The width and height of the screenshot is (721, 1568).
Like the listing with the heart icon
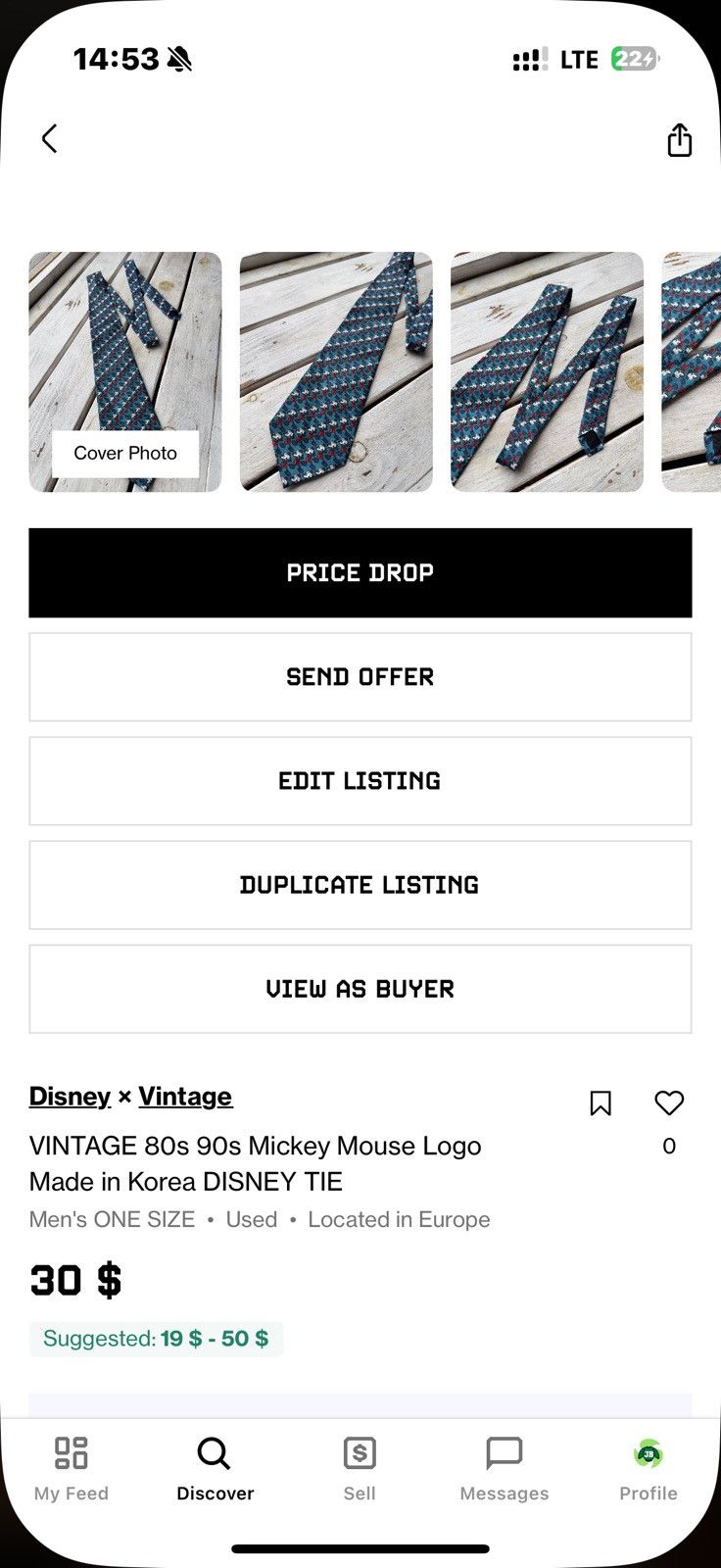pos(669,1103)
